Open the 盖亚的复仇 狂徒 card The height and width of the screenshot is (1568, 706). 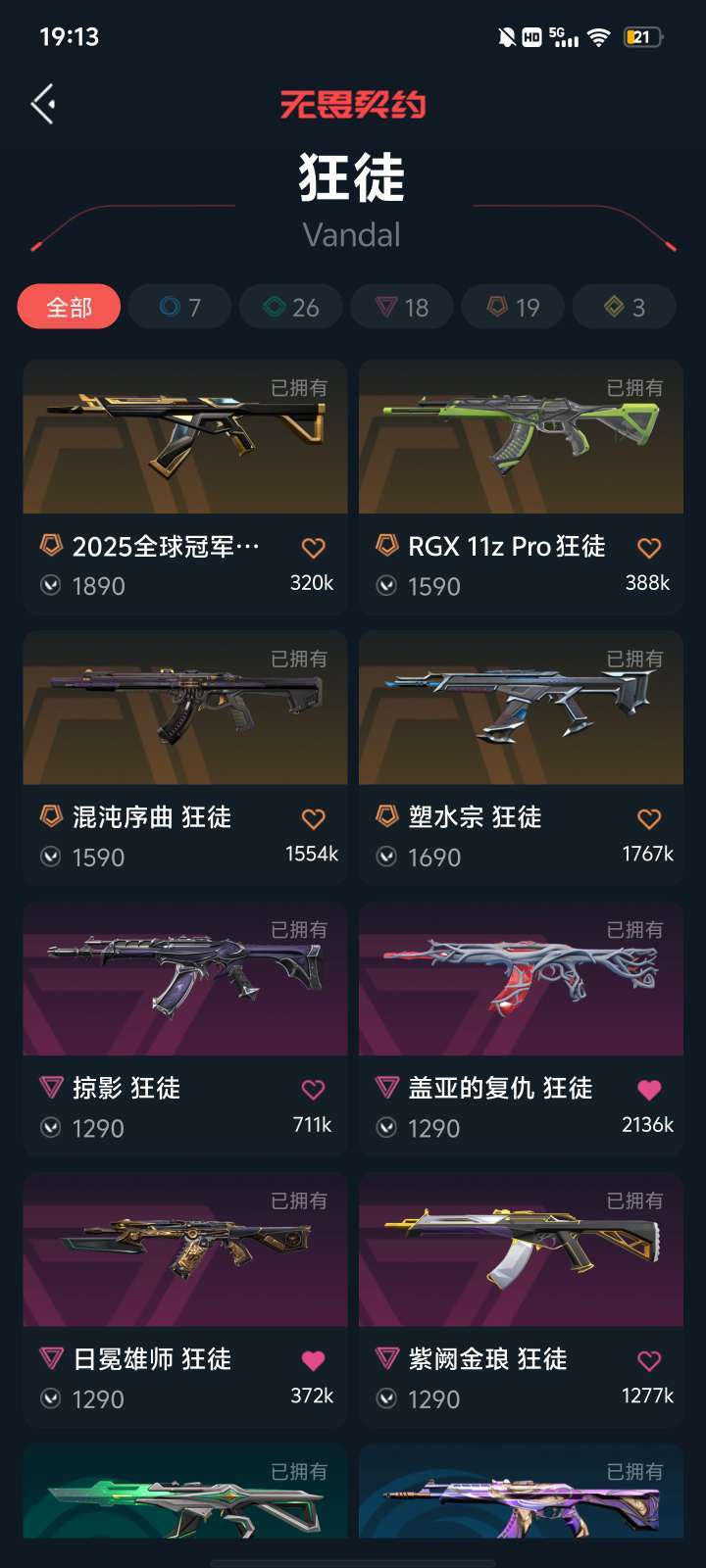click(521, 1029)
